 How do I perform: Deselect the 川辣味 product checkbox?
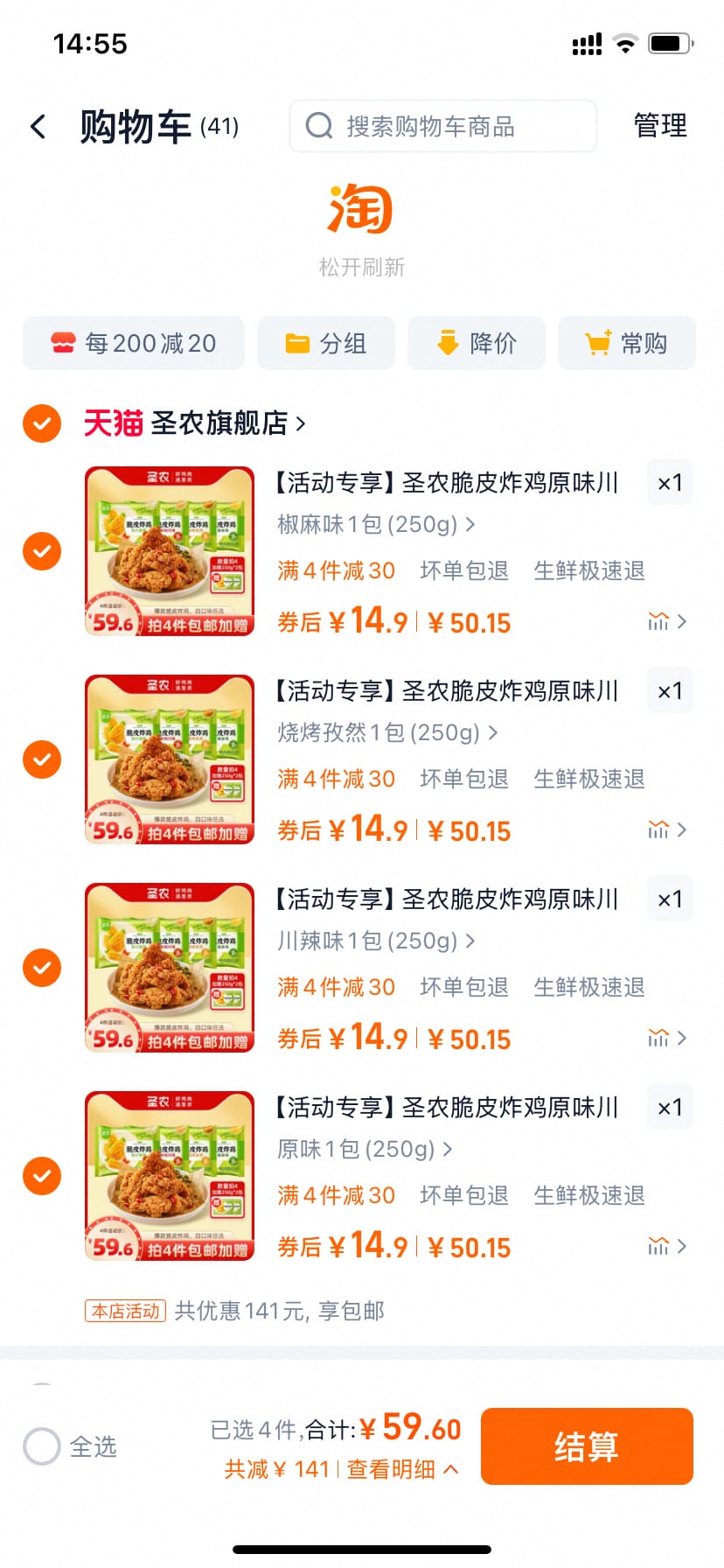pyautogui.click(x=41, y=968)
